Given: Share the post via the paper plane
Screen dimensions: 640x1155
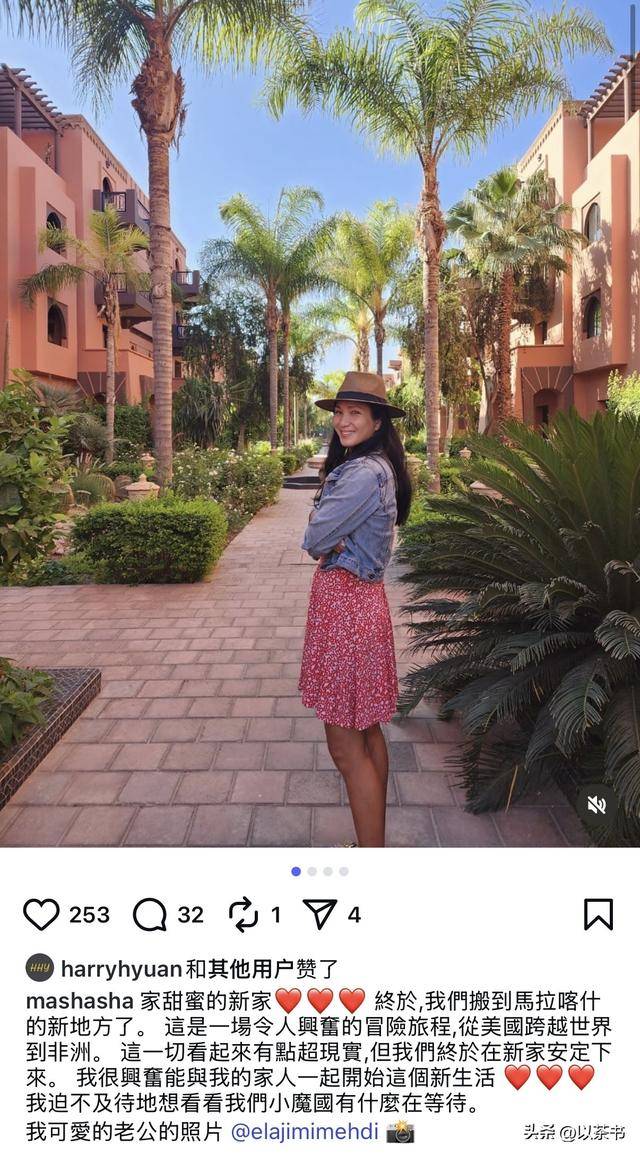Looking at the screenshot, I should pyautogui.click(x=320, y=914).
